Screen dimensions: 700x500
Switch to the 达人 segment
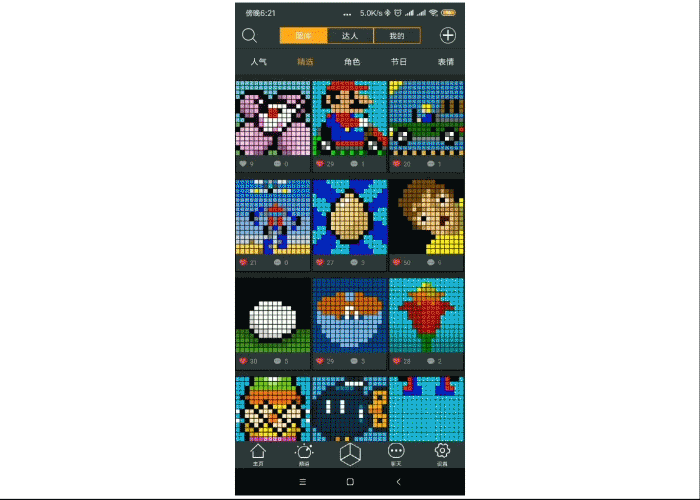coord(350,36)
